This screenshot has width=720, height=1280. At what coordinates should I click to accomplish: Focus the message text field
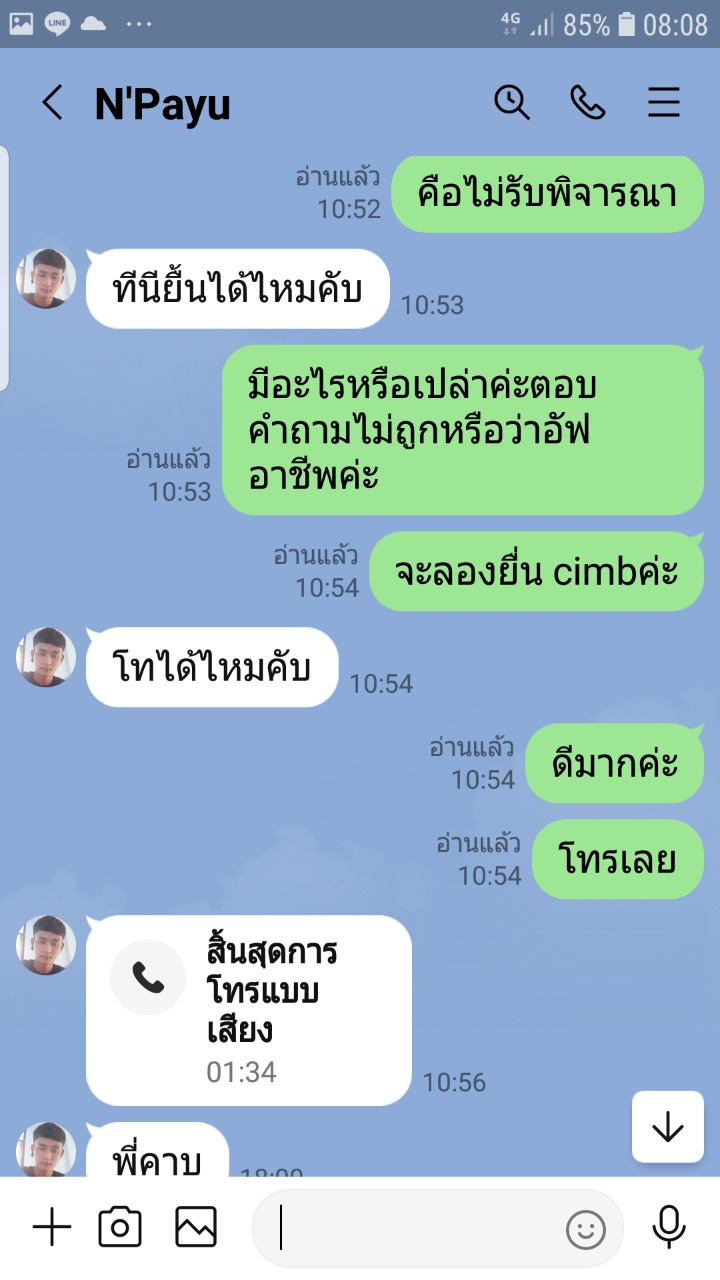tap(420, 1228)
